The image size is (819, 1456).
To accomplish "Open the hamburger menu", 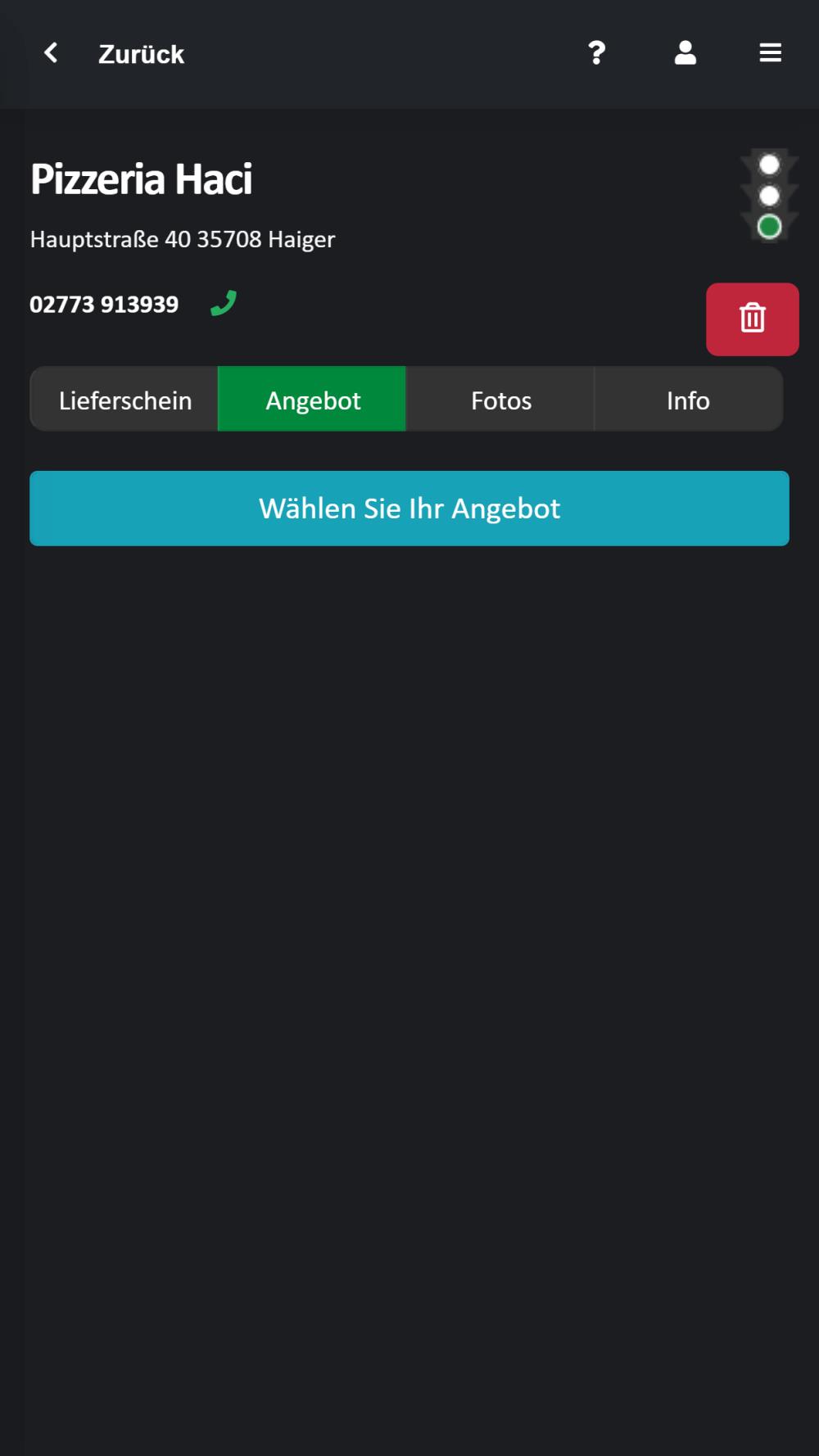I will tap(770, 53).
